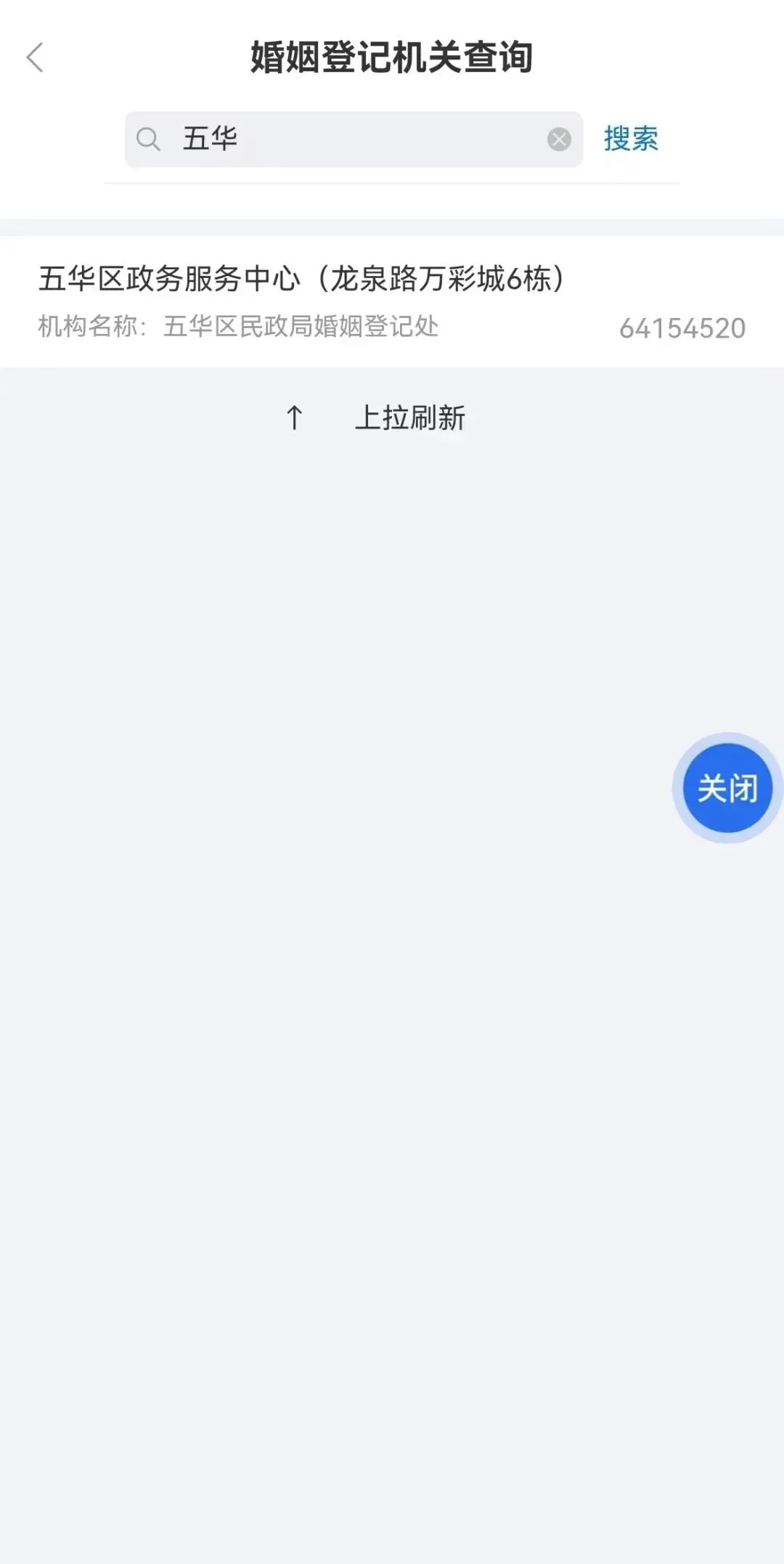Click the 婚姻登记机关查询 title
The width and height of the screenshot is (784, 1564).
[x=392, y=54]
